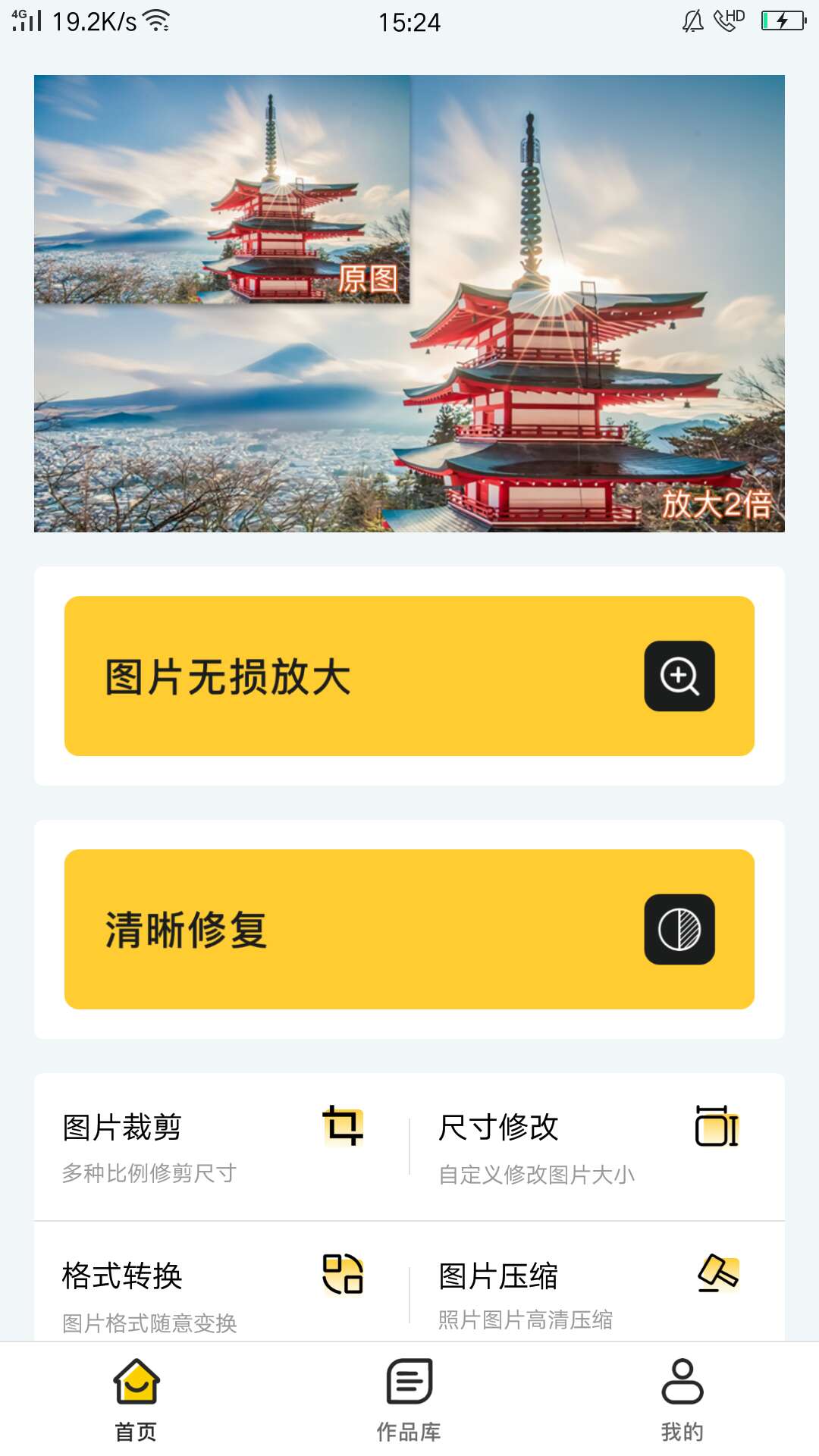
Task: Switch to the 作品库 works library tab
Action: tap(409, 1400)
